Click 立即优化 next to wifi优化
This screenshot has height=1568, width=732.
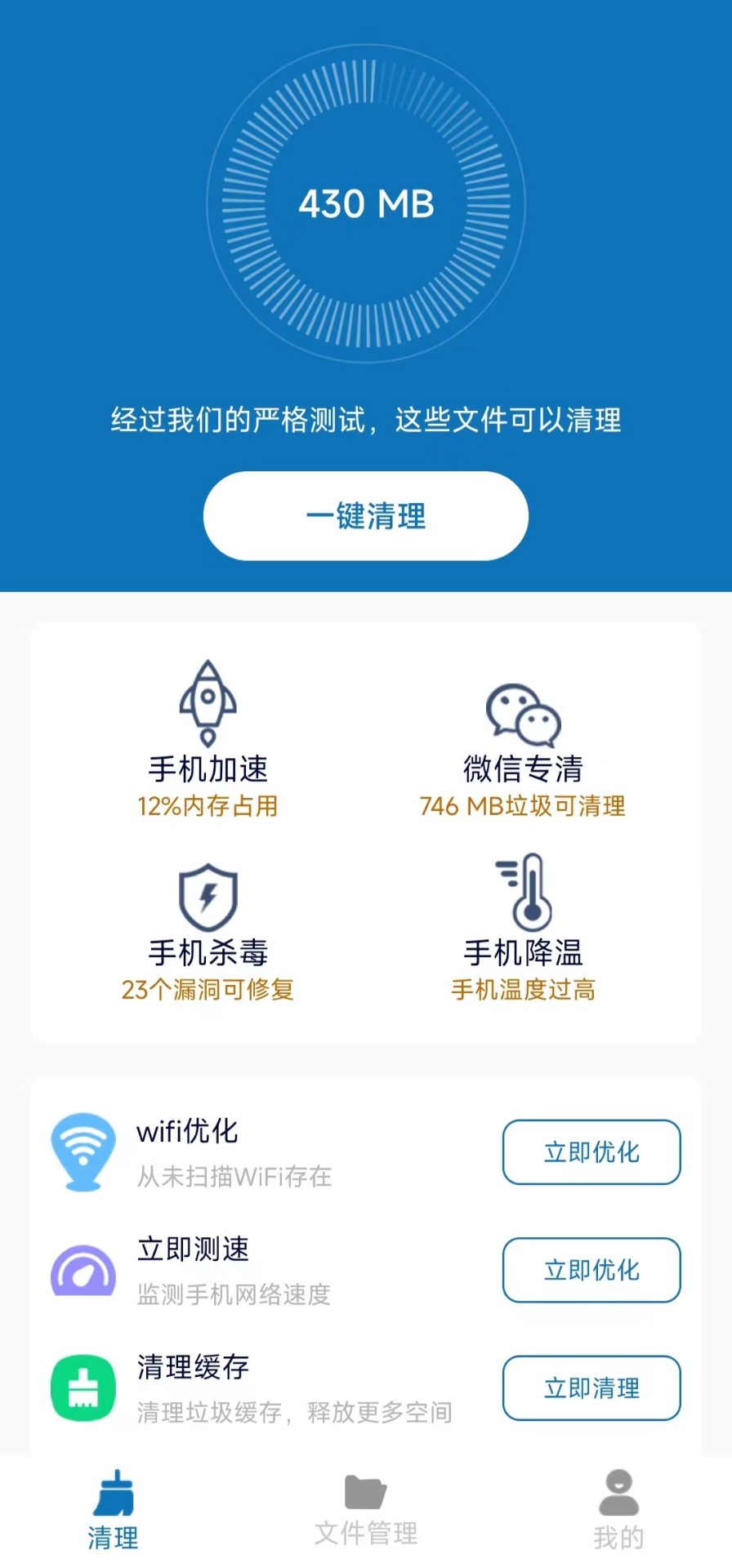[x=591, y=1152]
